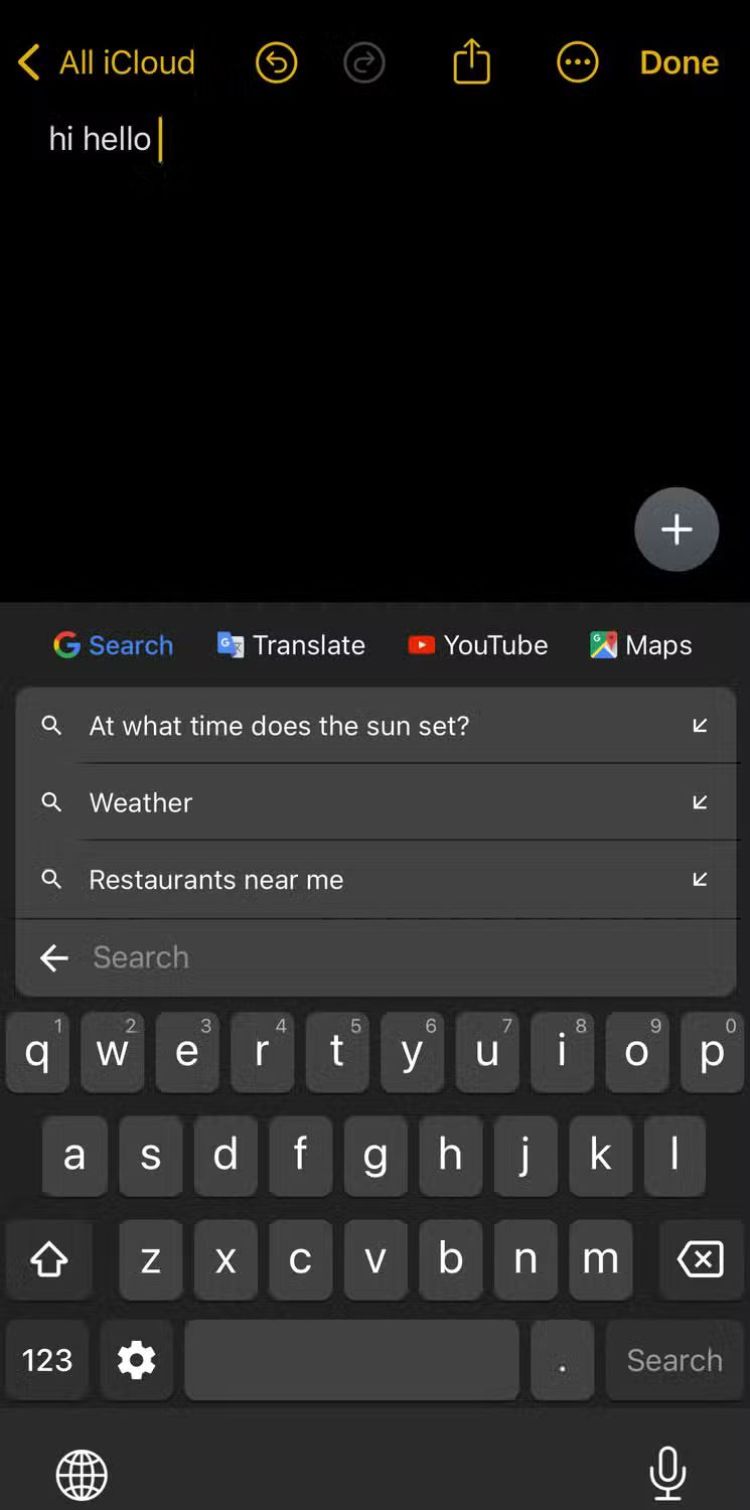The image size is (750, 1510).
Task: Share this note
Action: (x=471, y=62)
